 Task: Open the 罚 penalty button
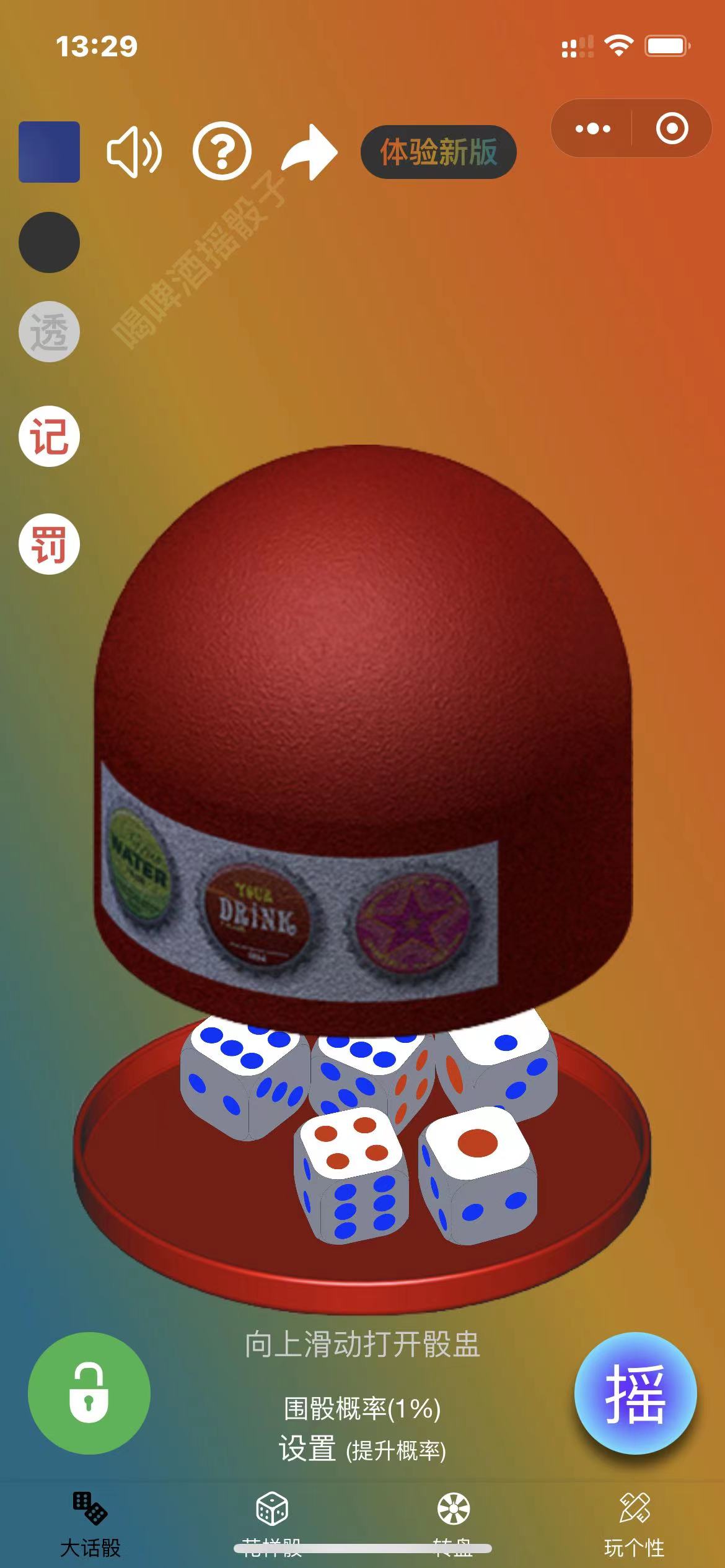(x=49, y=544)
